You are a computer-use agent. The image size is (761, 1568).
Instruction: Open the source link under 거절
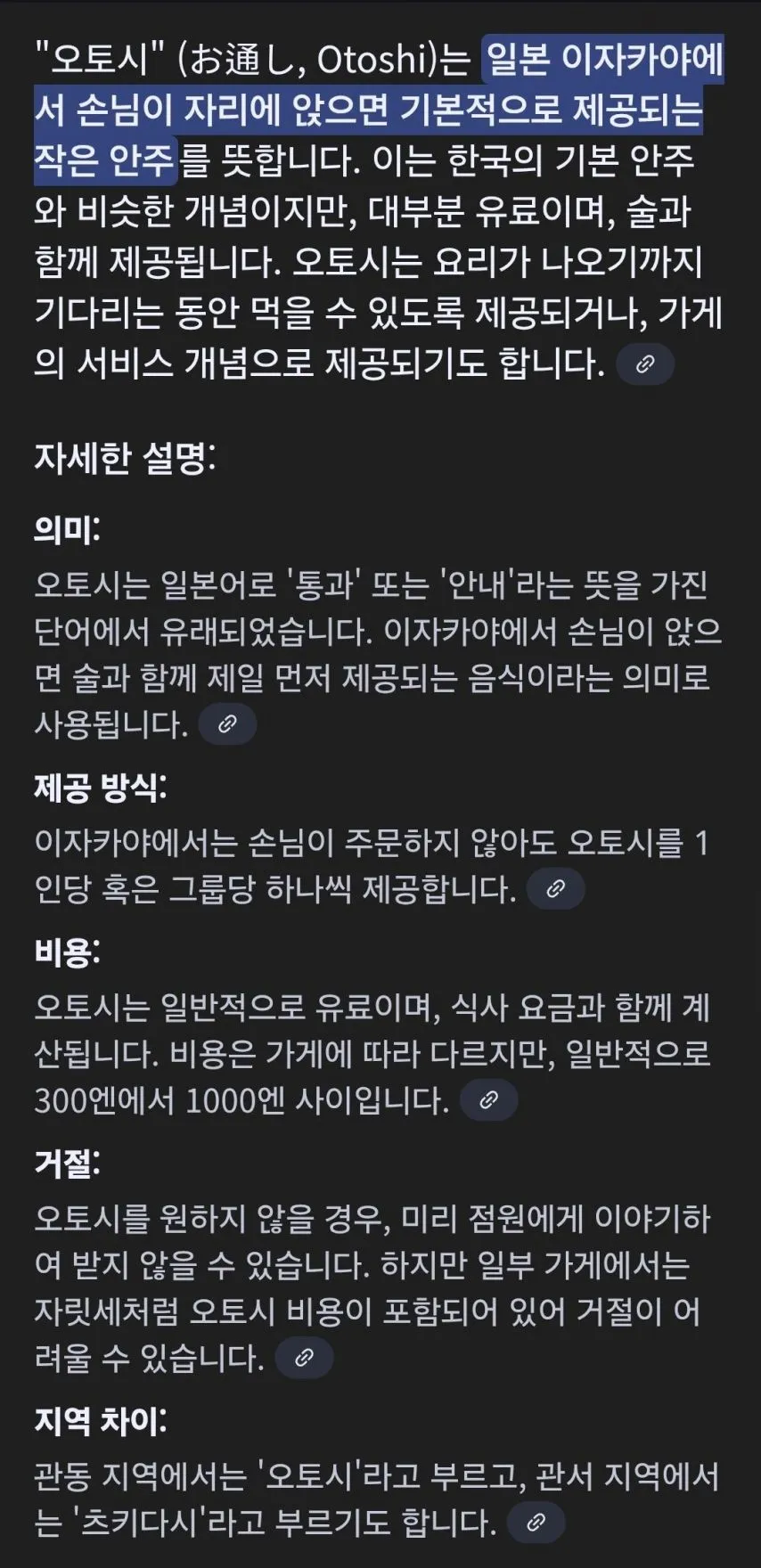coord(304,1359)
